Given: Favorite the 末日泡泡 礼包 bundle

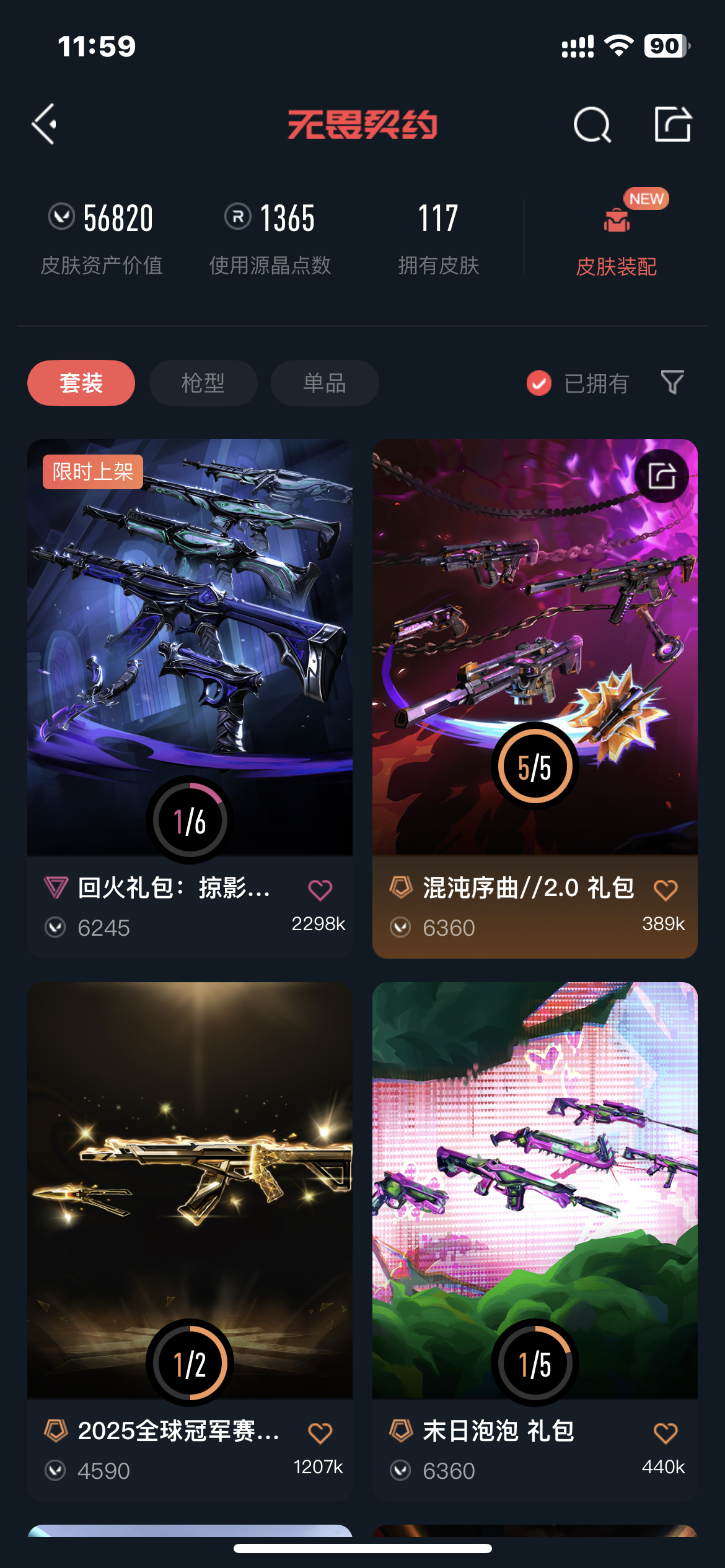Looking at the screenshot, I should click(x=666, y=1433).
